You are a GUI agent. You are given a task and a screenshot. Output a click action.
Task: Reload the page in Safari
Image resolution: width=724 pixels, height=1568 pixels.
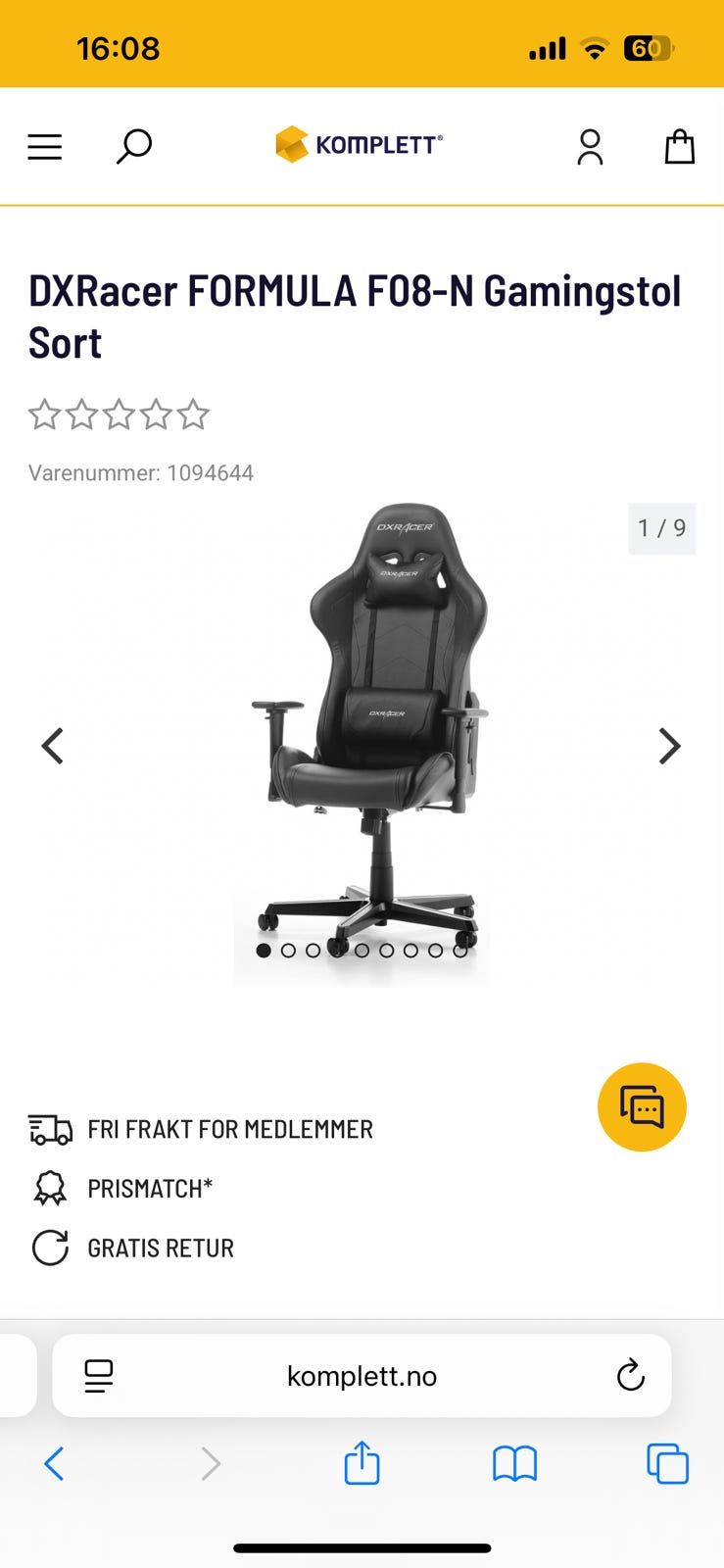[630, 1376]
